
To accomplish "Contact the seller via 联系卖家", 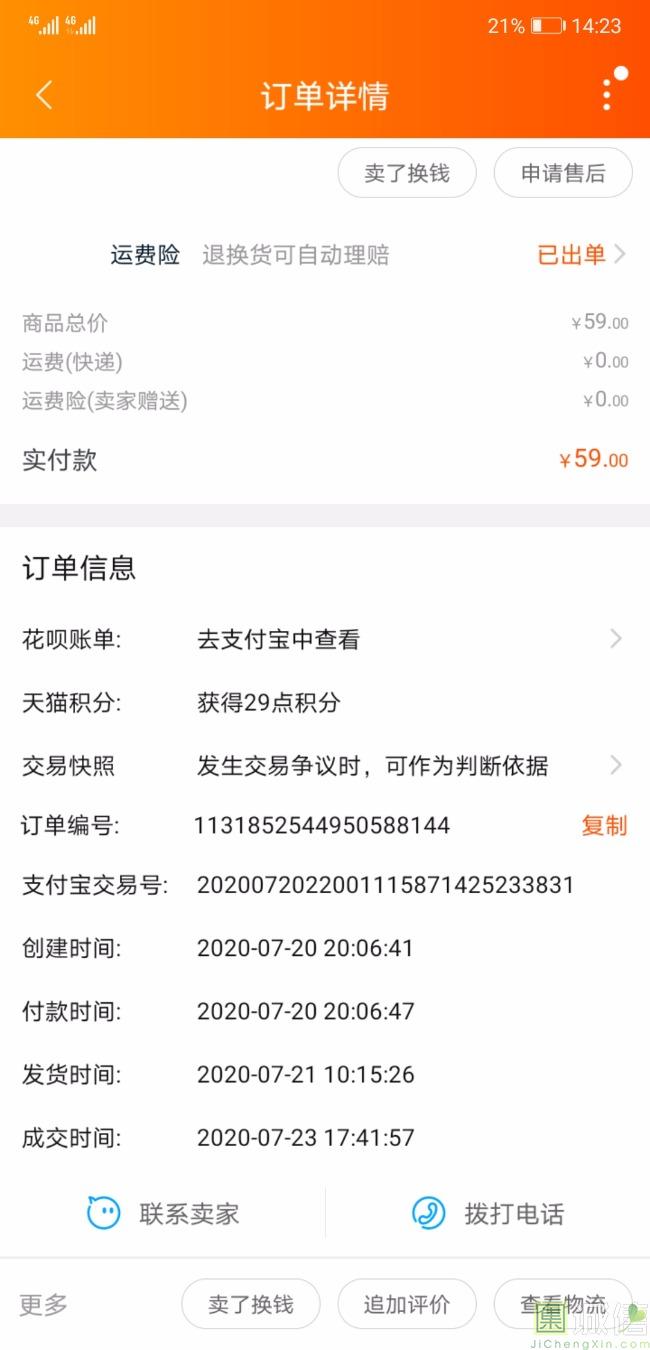I will pos(163,1214).
